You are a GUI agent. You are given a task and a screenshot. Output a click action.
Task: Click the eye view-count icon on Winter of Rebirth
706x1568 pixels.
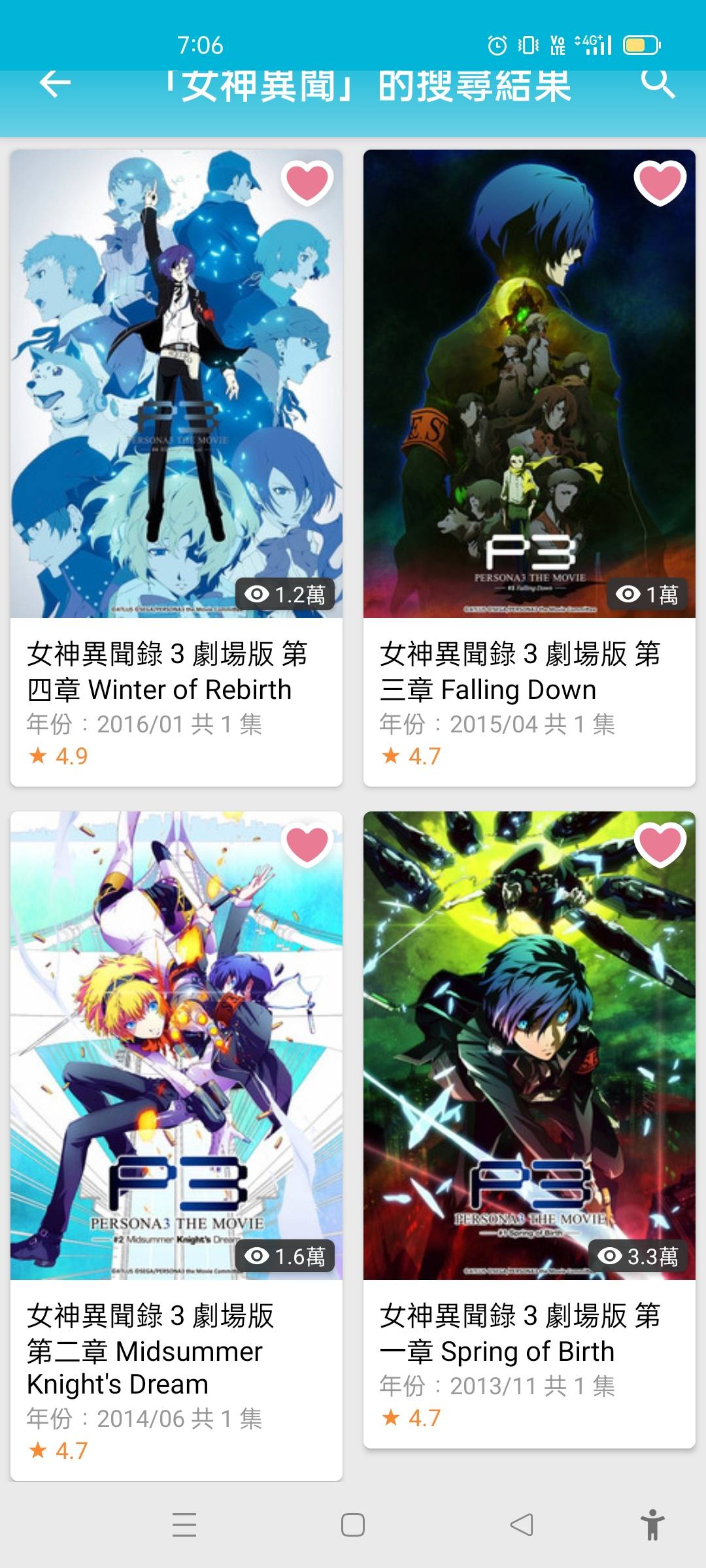tap(260, 595)
